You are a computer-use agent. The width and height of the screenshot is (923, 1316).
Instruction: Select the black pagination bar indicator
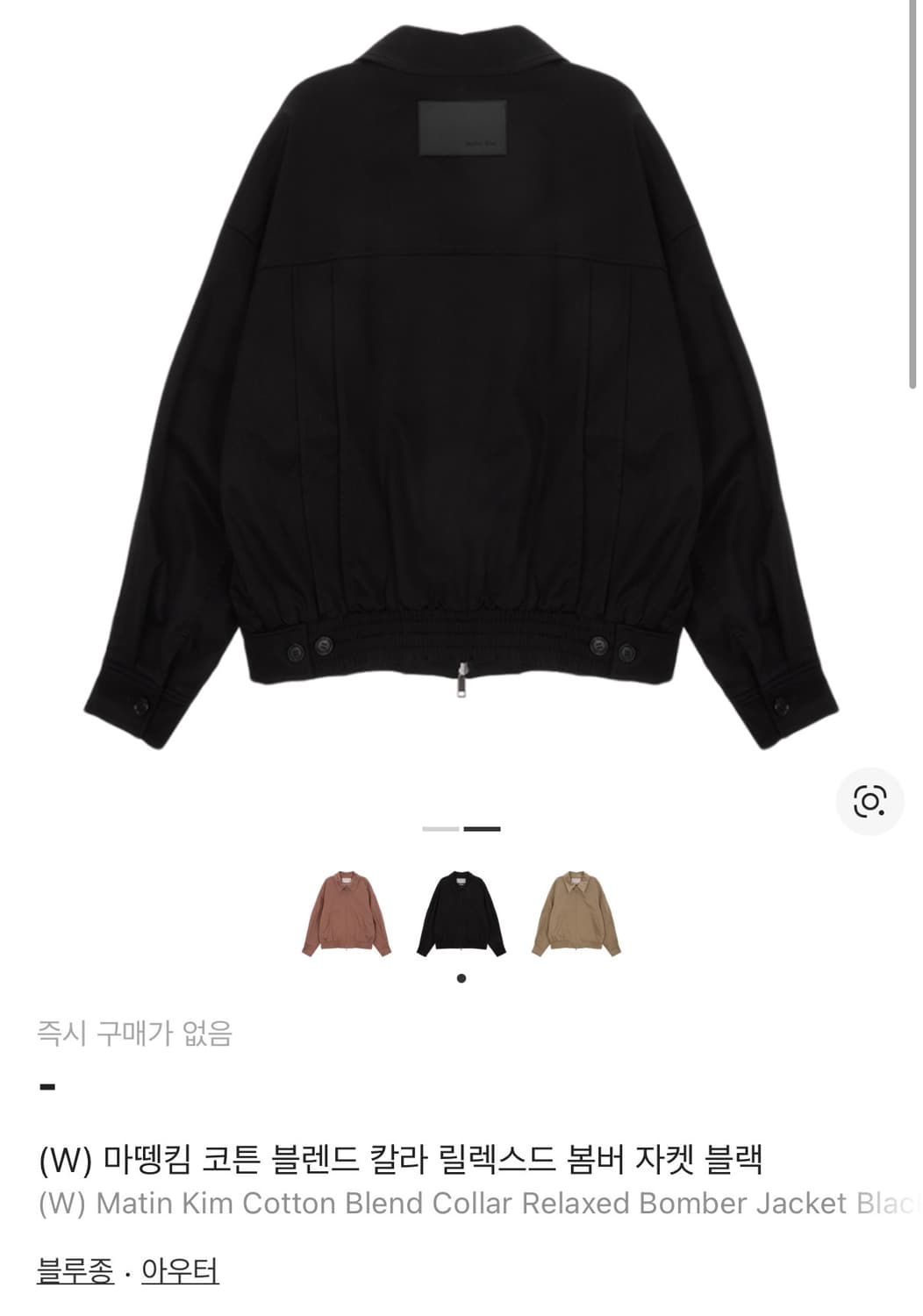[x=483, y=827]
